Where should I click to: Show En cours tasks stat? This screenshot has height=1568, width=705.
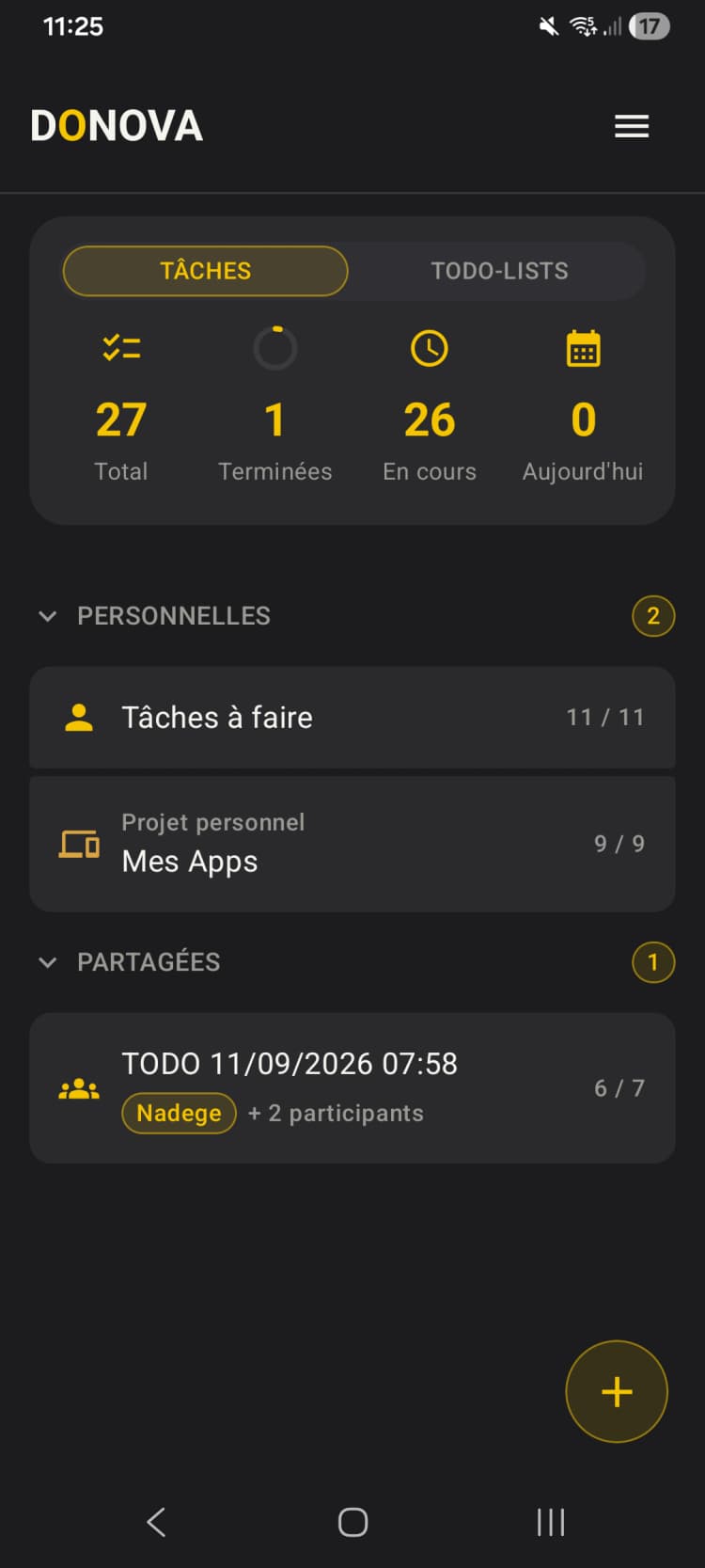click(430, 406)
